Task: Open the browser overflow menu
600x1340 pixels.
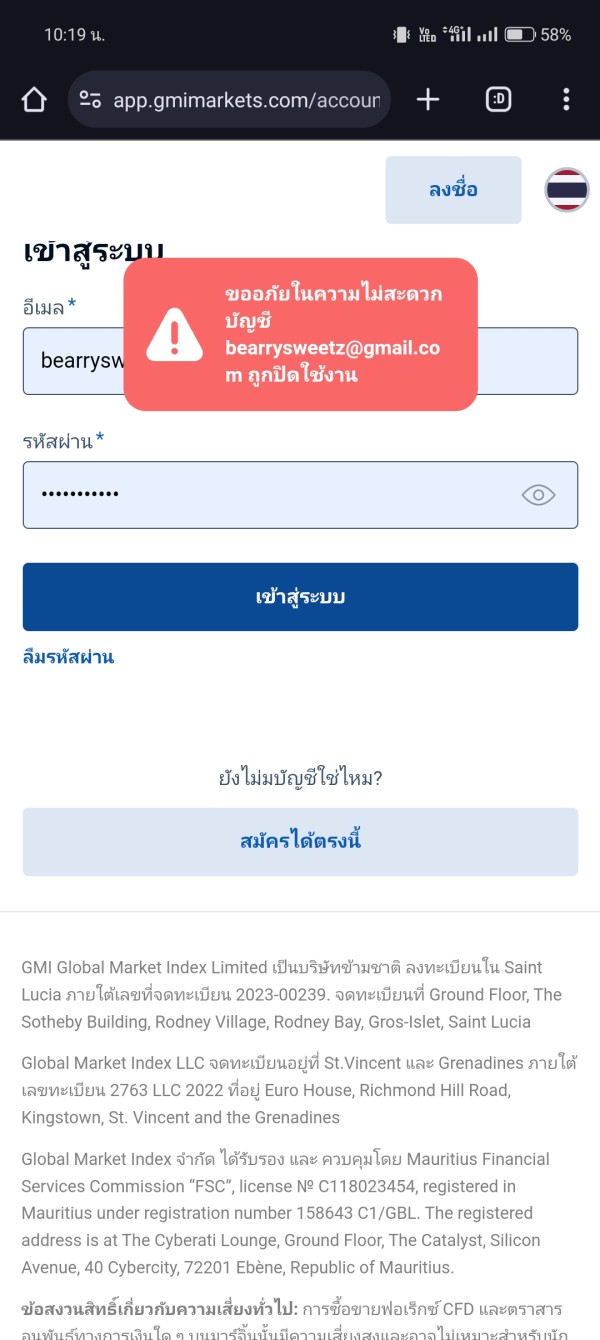Action: [566, 99]
